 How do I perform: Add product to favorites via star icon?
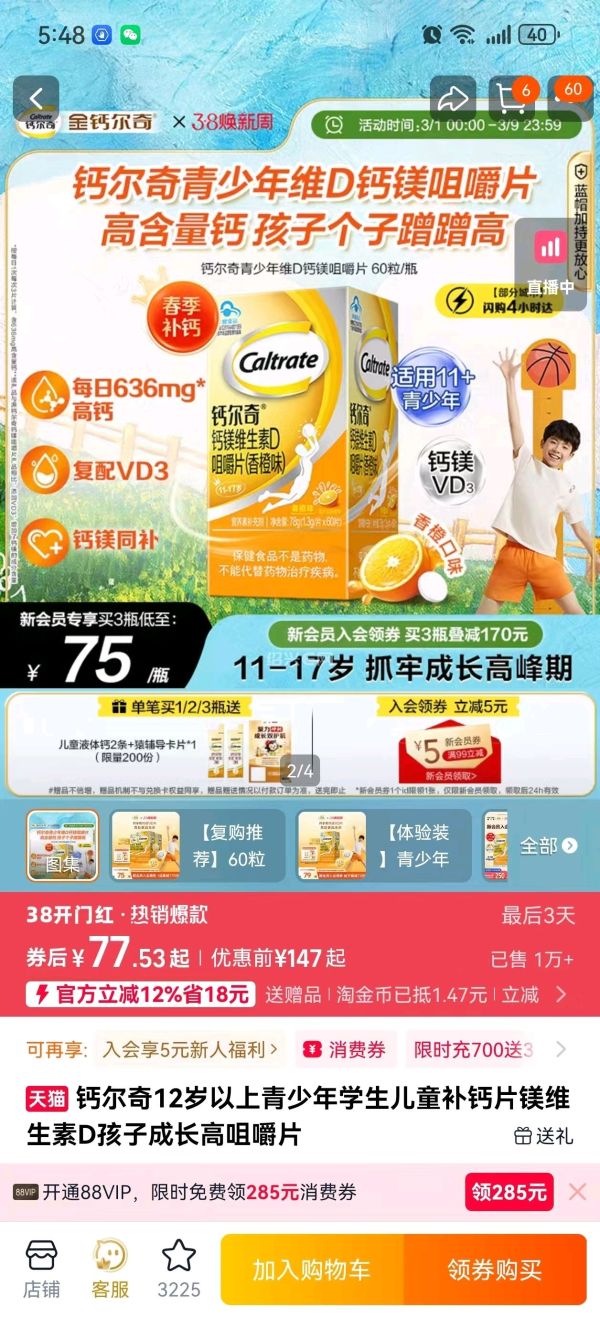point(179,1268)
